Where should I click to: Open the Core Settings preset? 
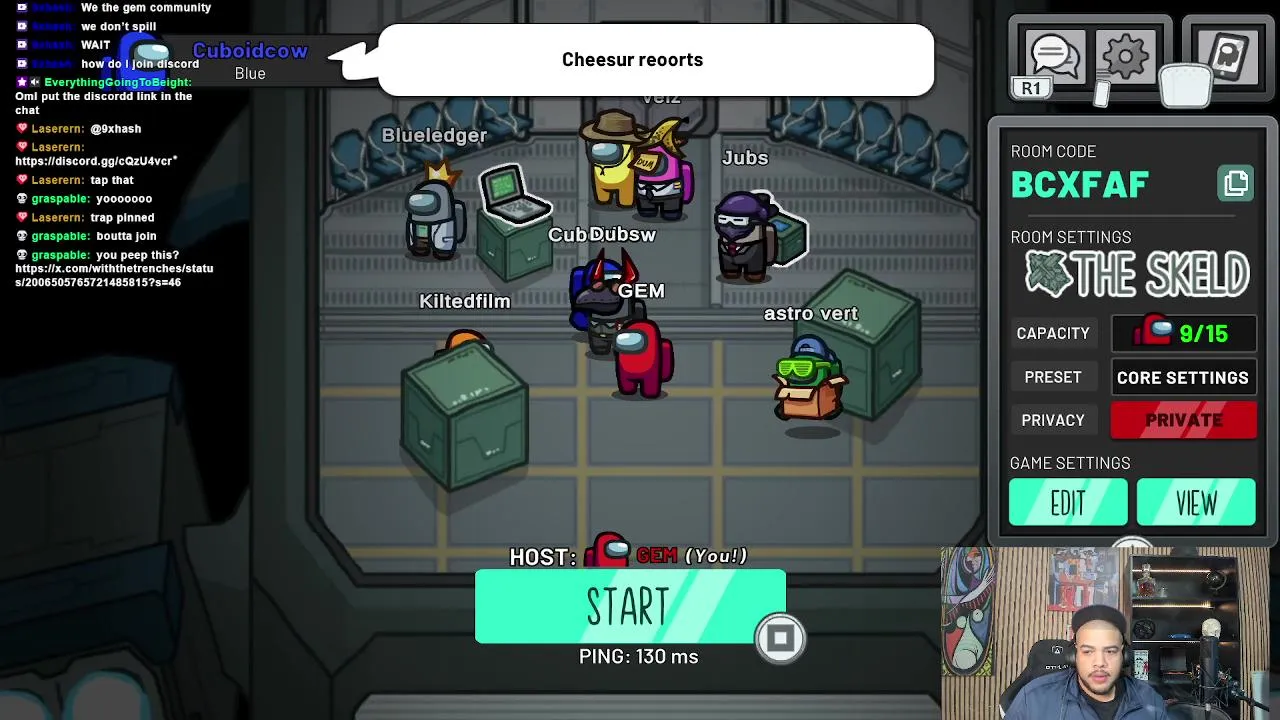[x=1183, y=378]
